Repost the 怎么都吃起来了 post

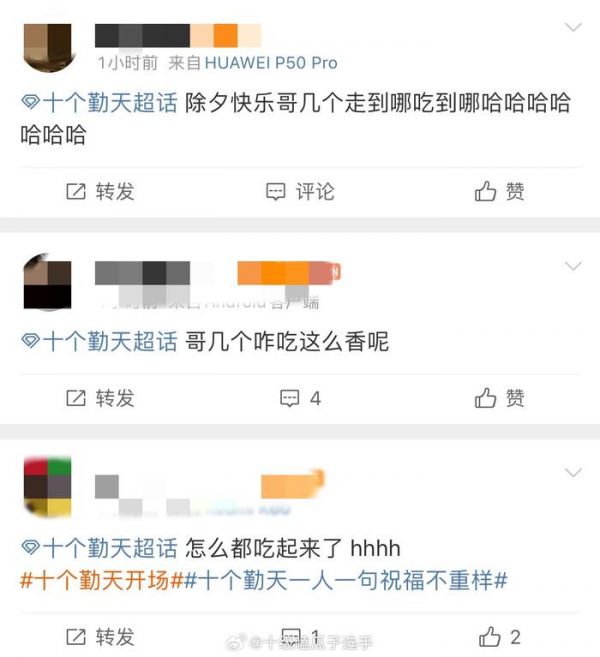coord(100,636)
